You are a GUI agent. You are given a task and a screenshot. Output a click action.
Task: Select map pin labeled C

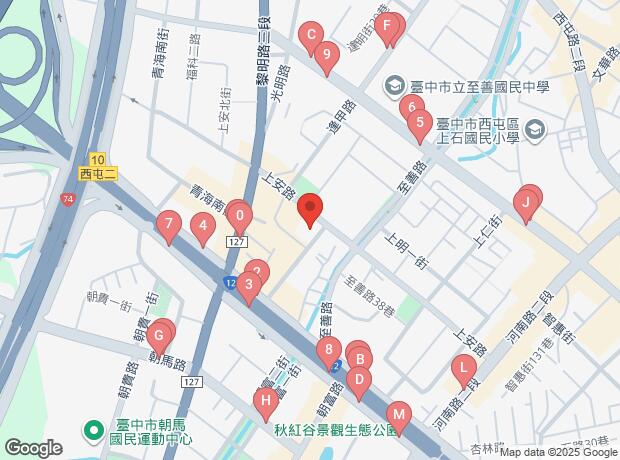(311, 35)
